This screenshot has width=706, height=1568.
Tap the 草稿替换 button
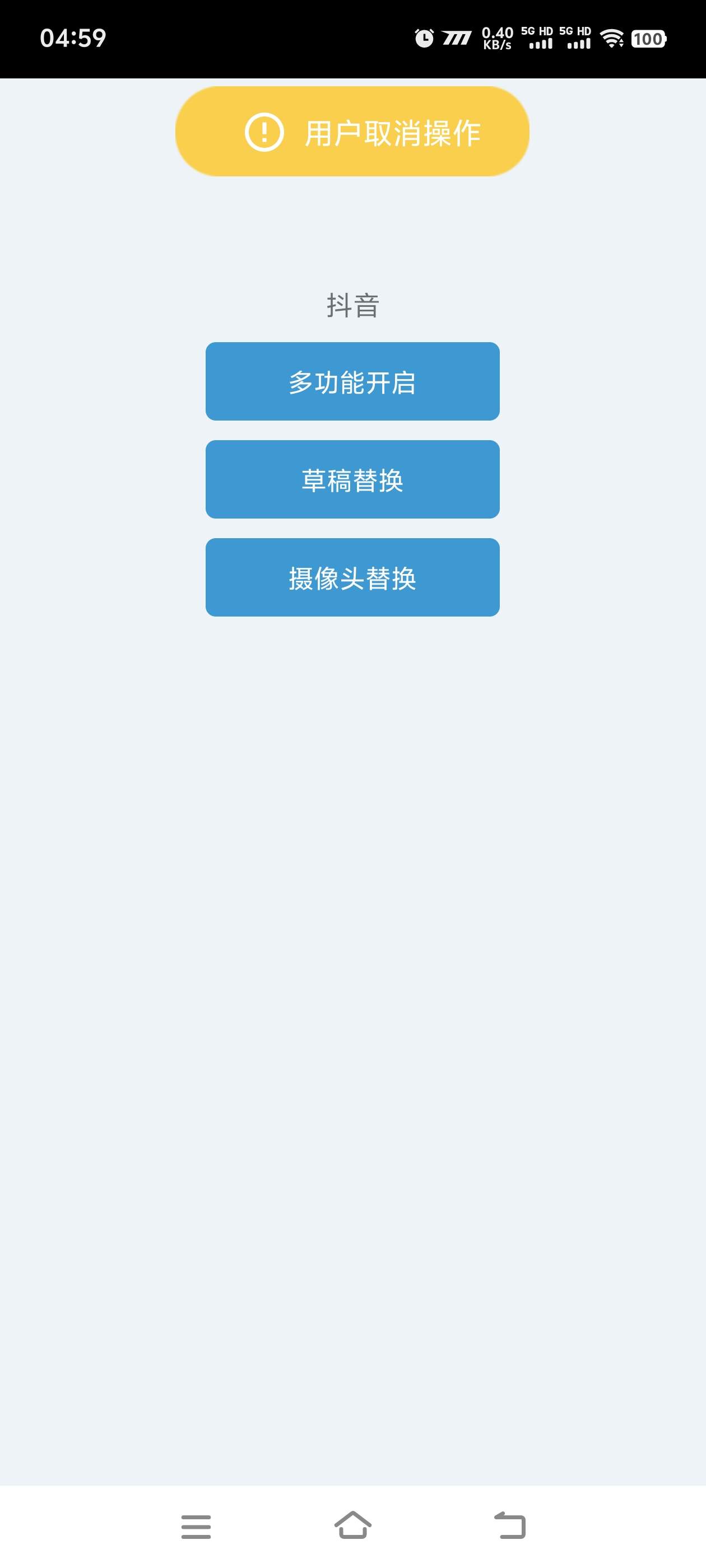352,480
